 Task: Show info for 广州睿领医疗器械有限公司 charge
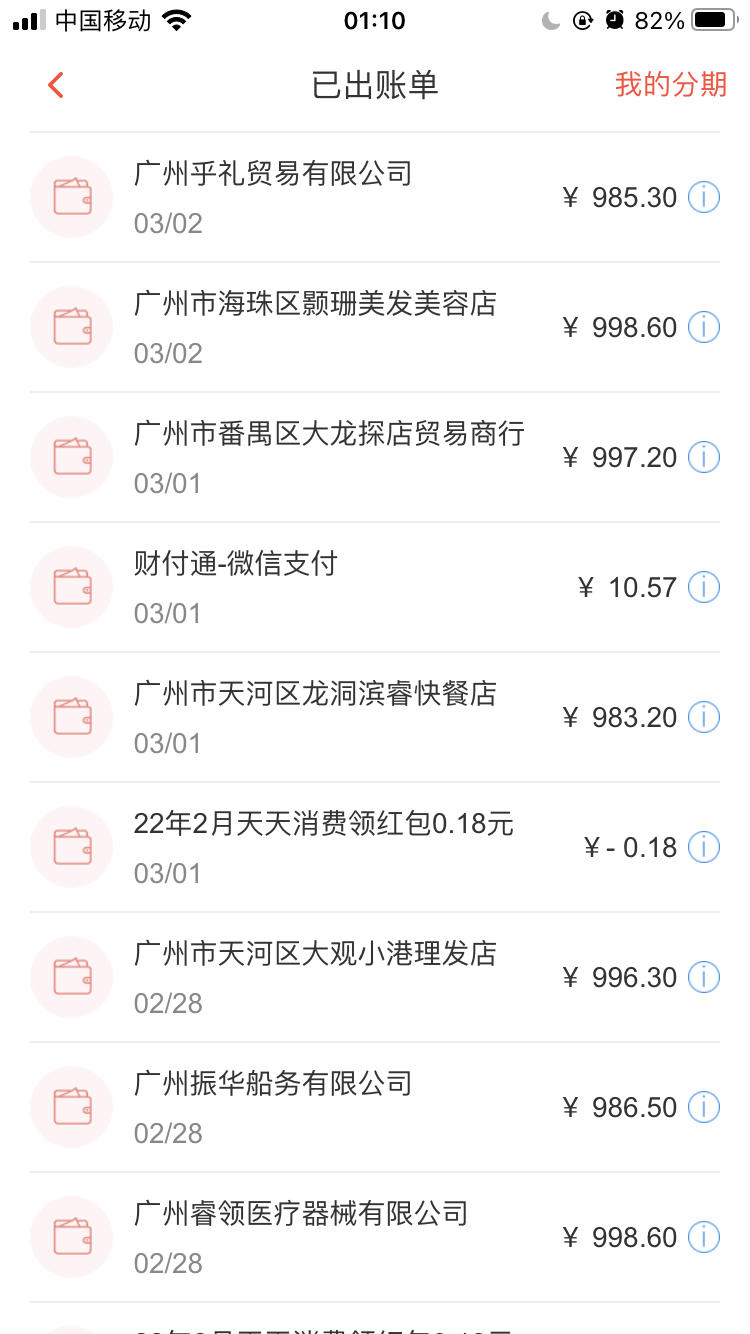coord(704,1238)
